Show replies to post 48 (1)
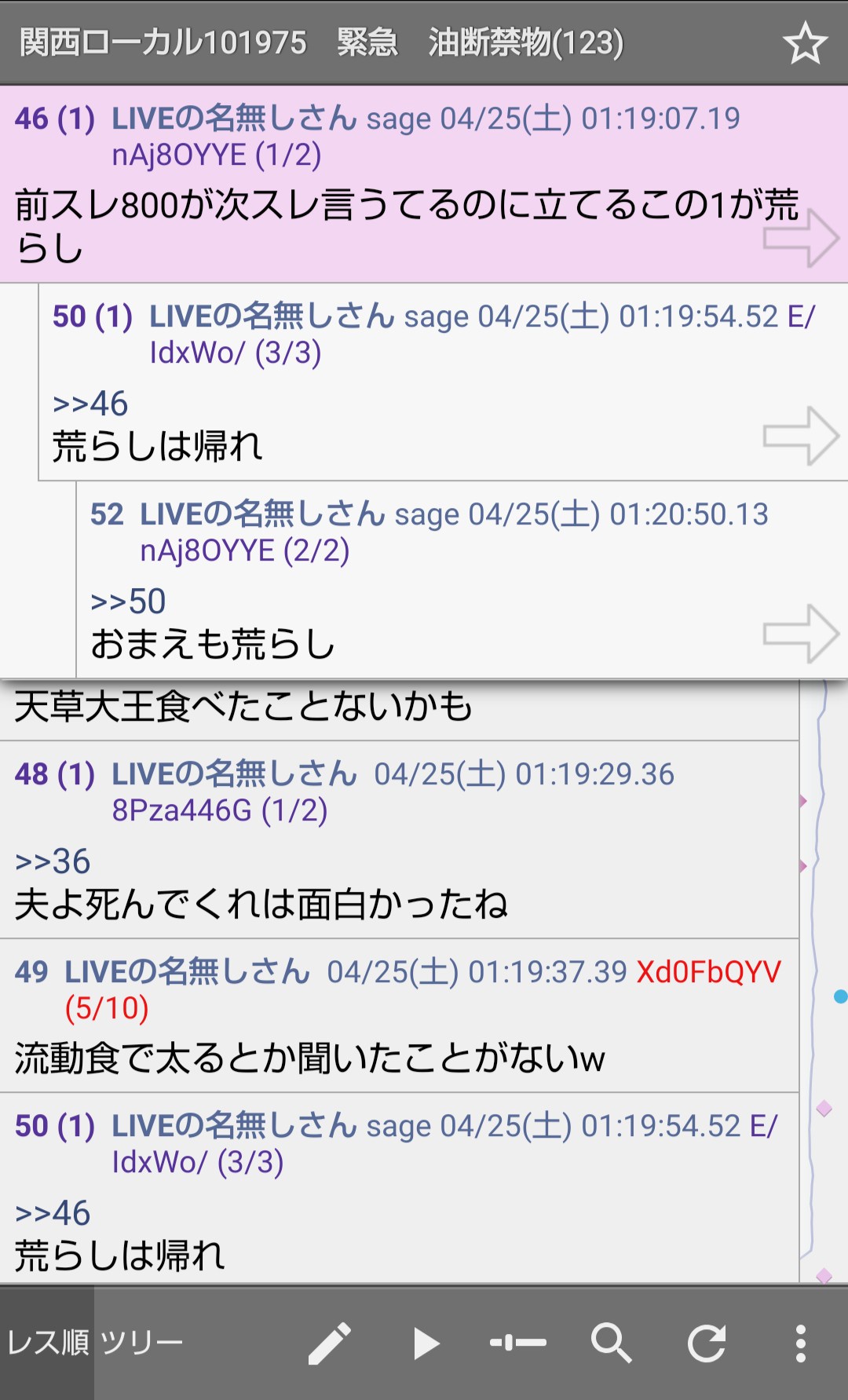Viewport: 848px width, 1400px height. [75, 774]
